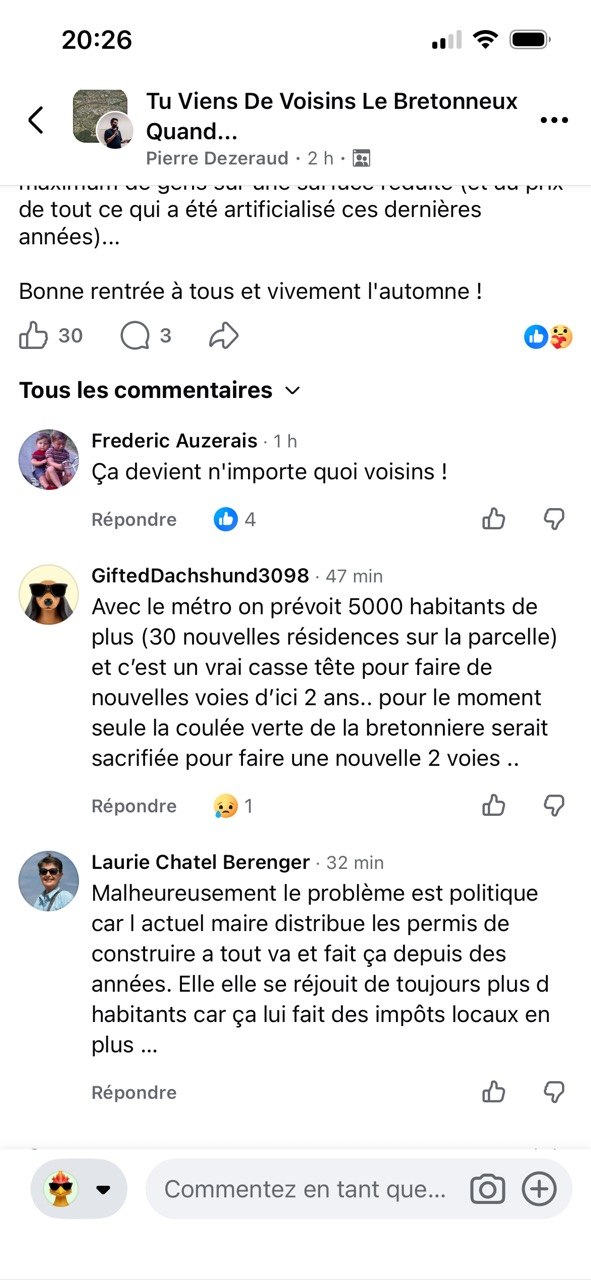Downvote GiftedDachshund3098's comment

point(554,805)
